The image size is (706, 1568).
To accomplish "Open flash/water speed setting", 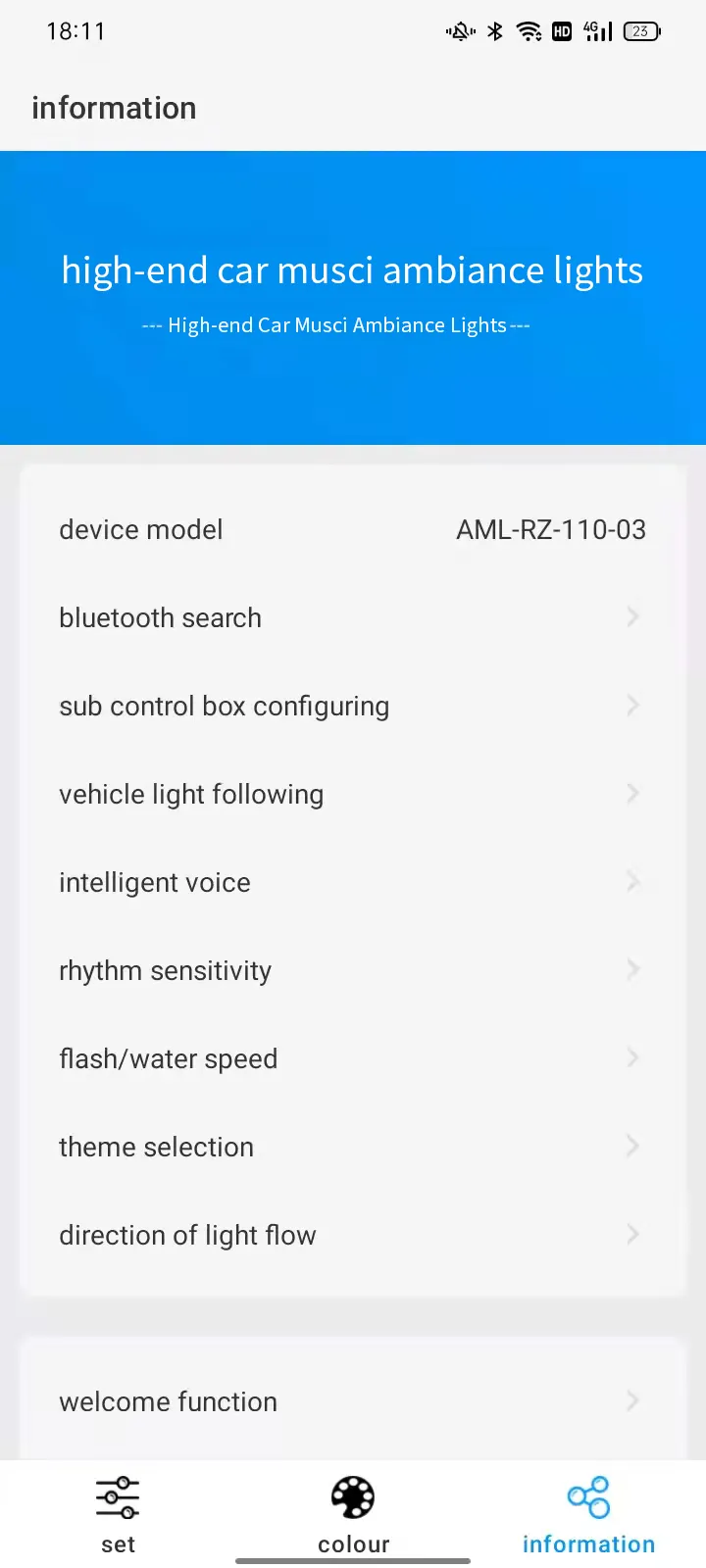I will click(x=353, y=1058).
